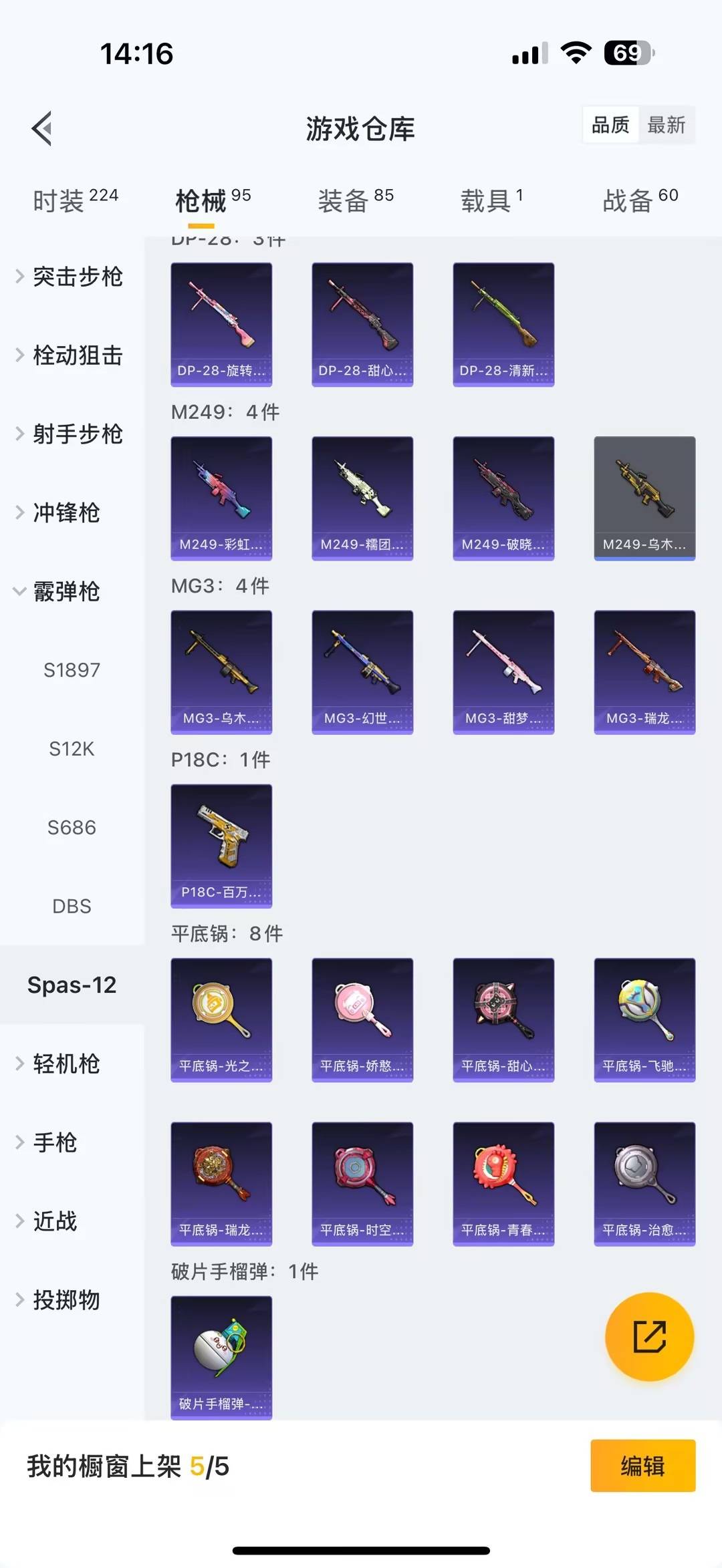
Task: Open the 载具 tab
Action: point(491,200)
